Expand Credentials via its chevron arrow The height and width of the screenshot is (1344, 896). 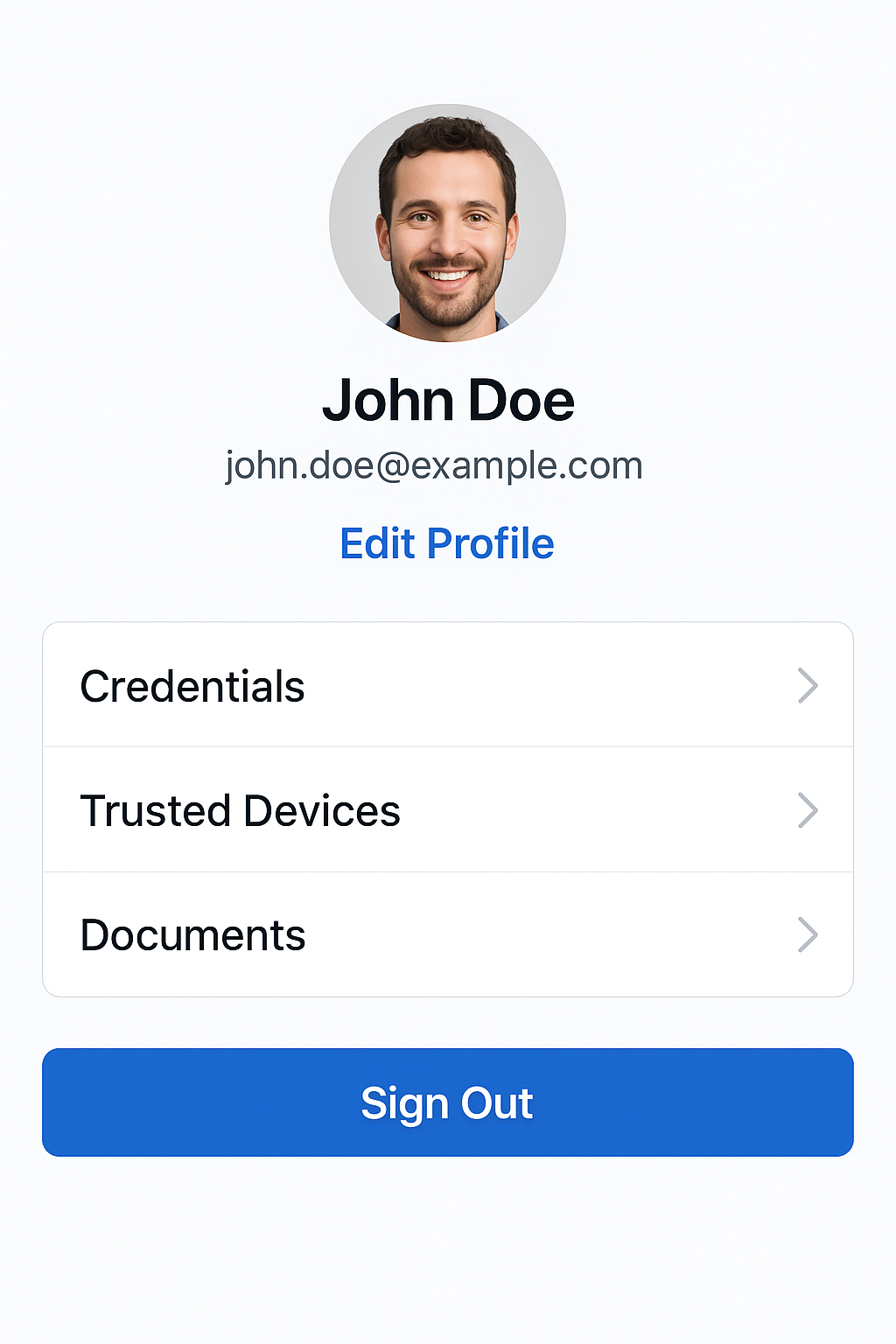click(x=808, y=686)
